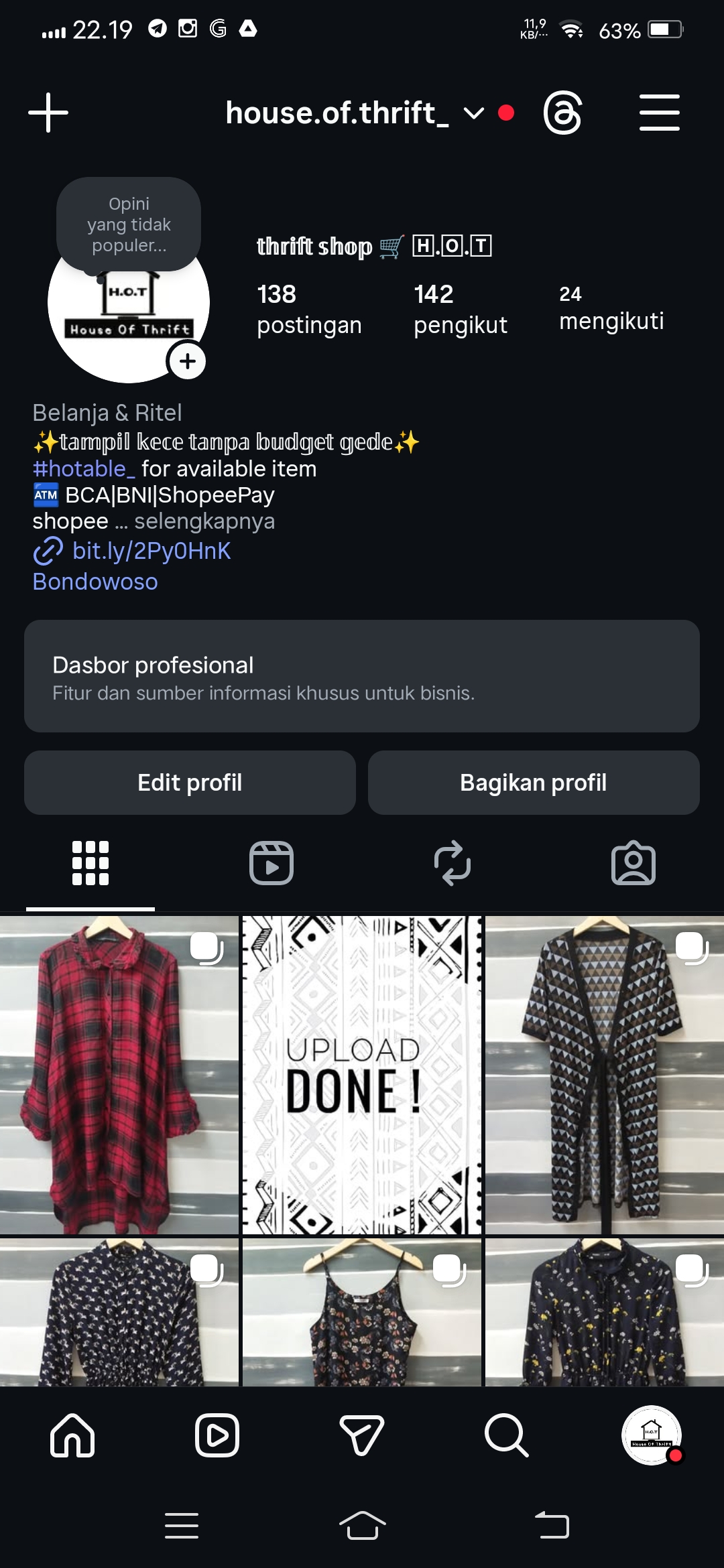Tap Edit profil
This screenshot has width=724, height=1568.
(x=190, y=783)
